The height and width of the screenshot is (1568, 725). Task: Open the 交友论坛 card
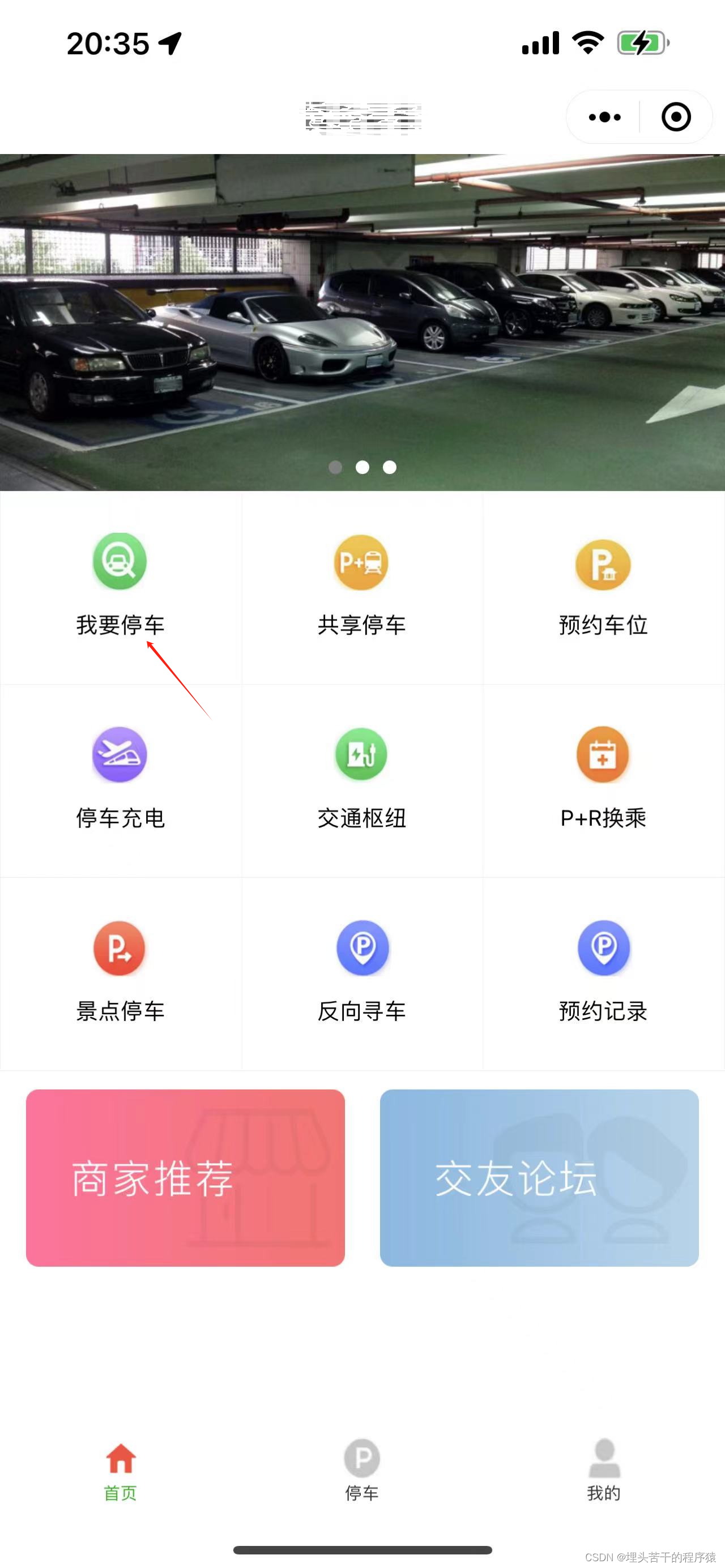click(539, 1178)
